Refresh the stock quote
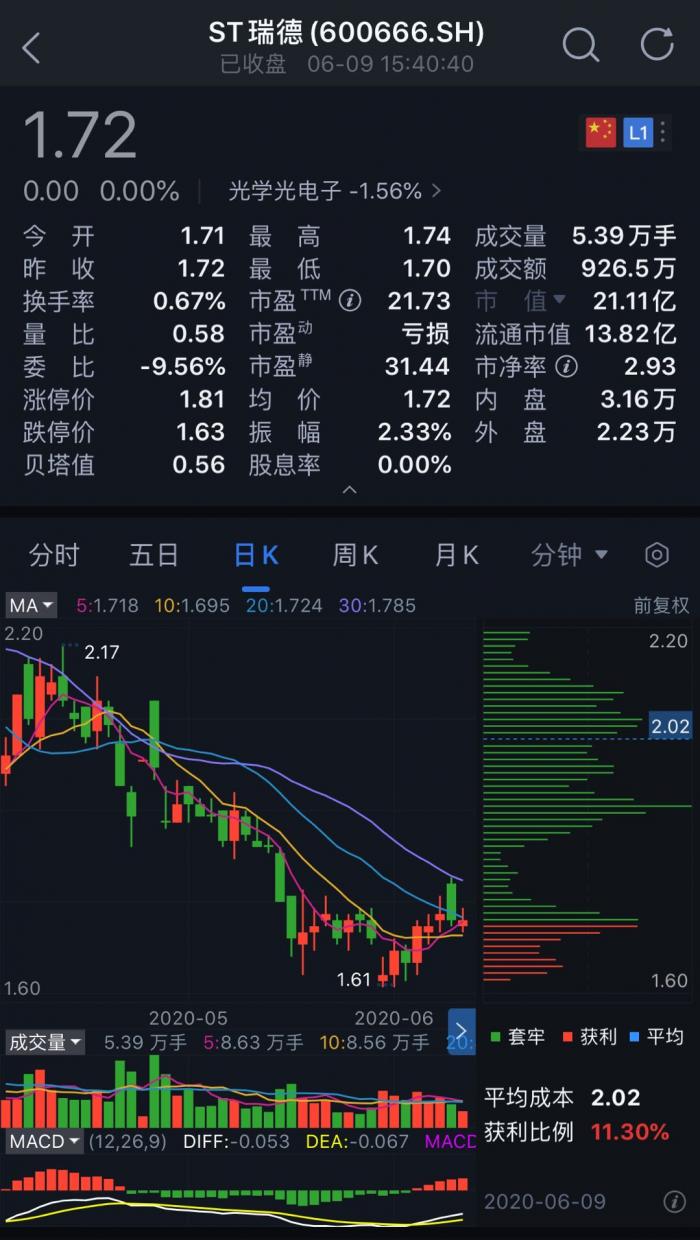 coord(657,45)
